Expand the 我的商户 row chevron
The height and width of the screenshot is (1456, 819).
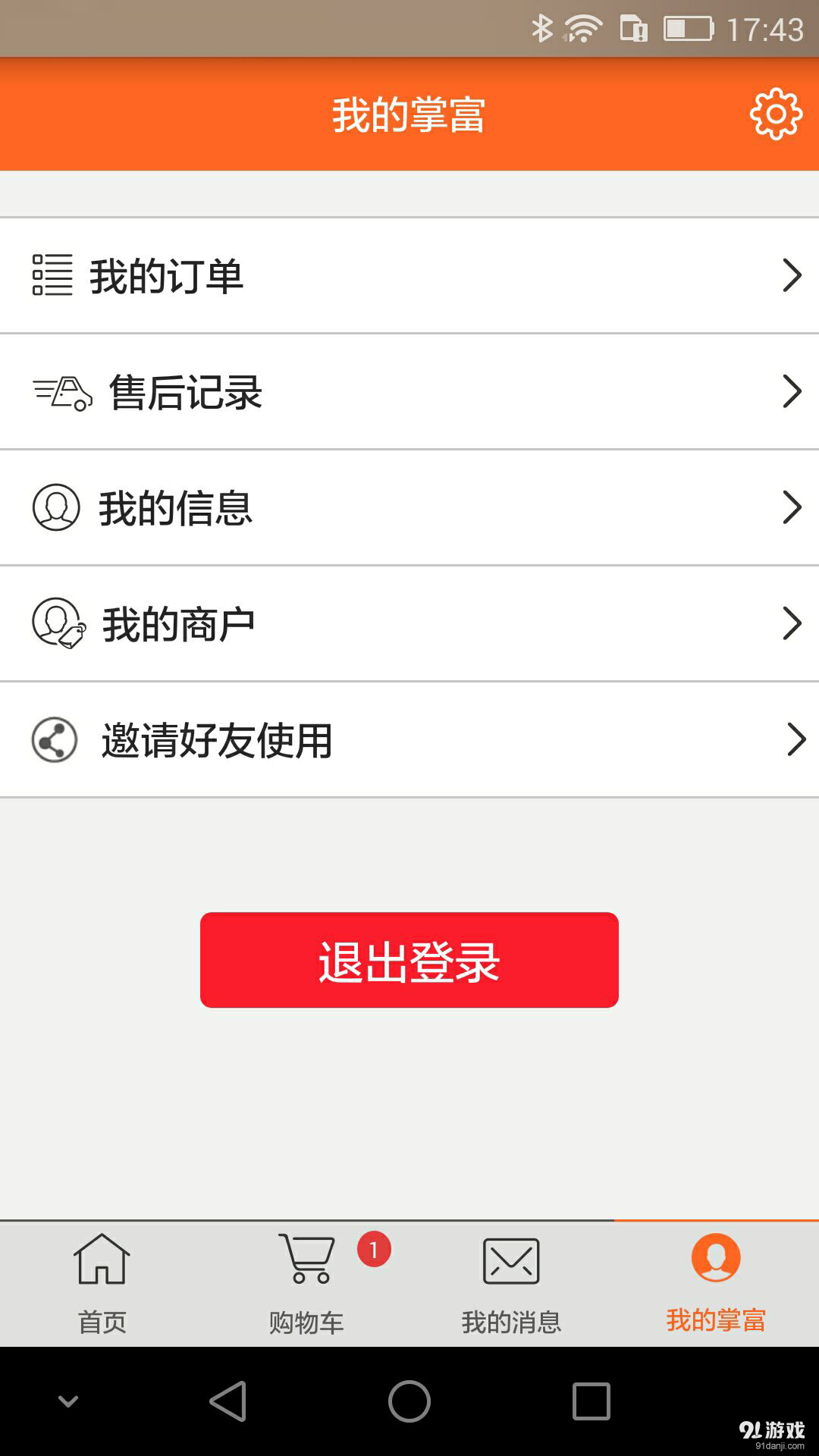tap(792, 622)
